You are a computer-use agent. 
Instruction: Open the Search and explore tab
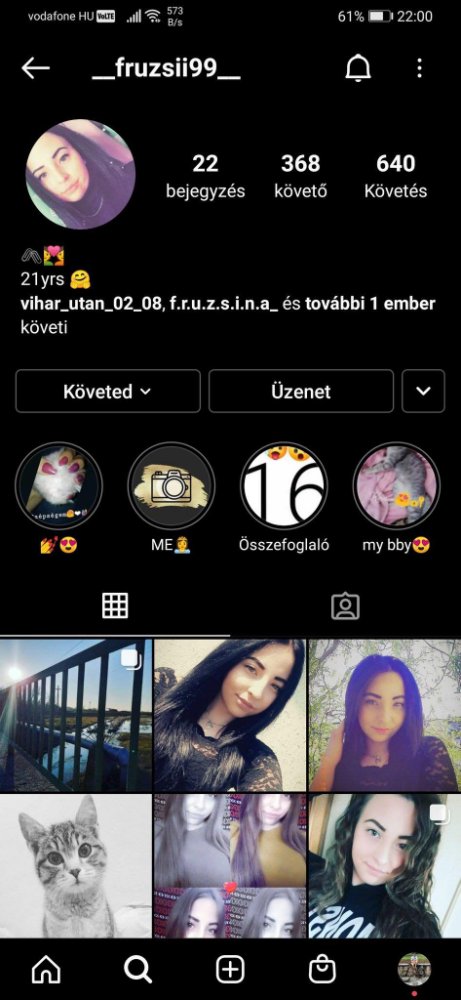pyautogui.click(x=138, y=970)
